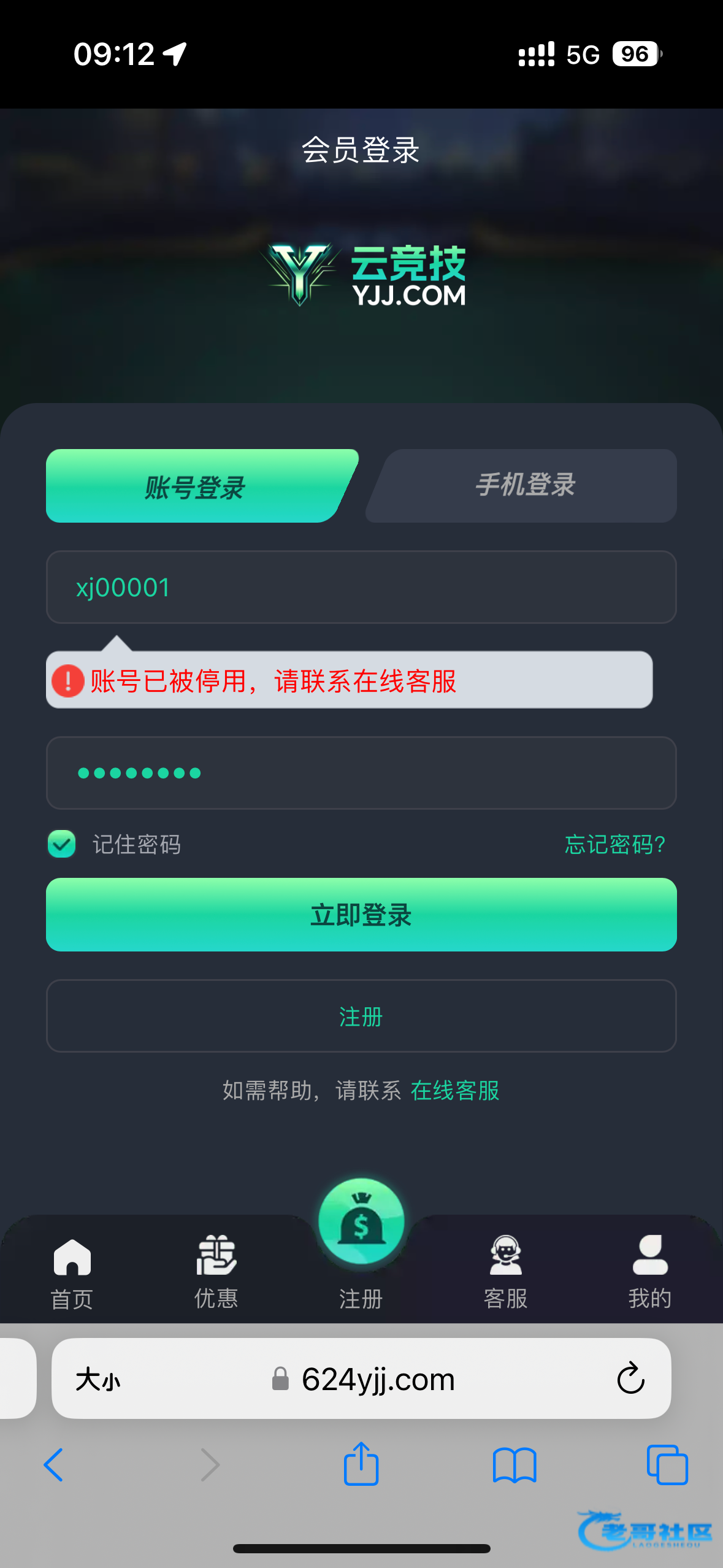This screenshot has width=723, height=1568.
Task: Edit the username field xj00001
Action: pos(361,587)
